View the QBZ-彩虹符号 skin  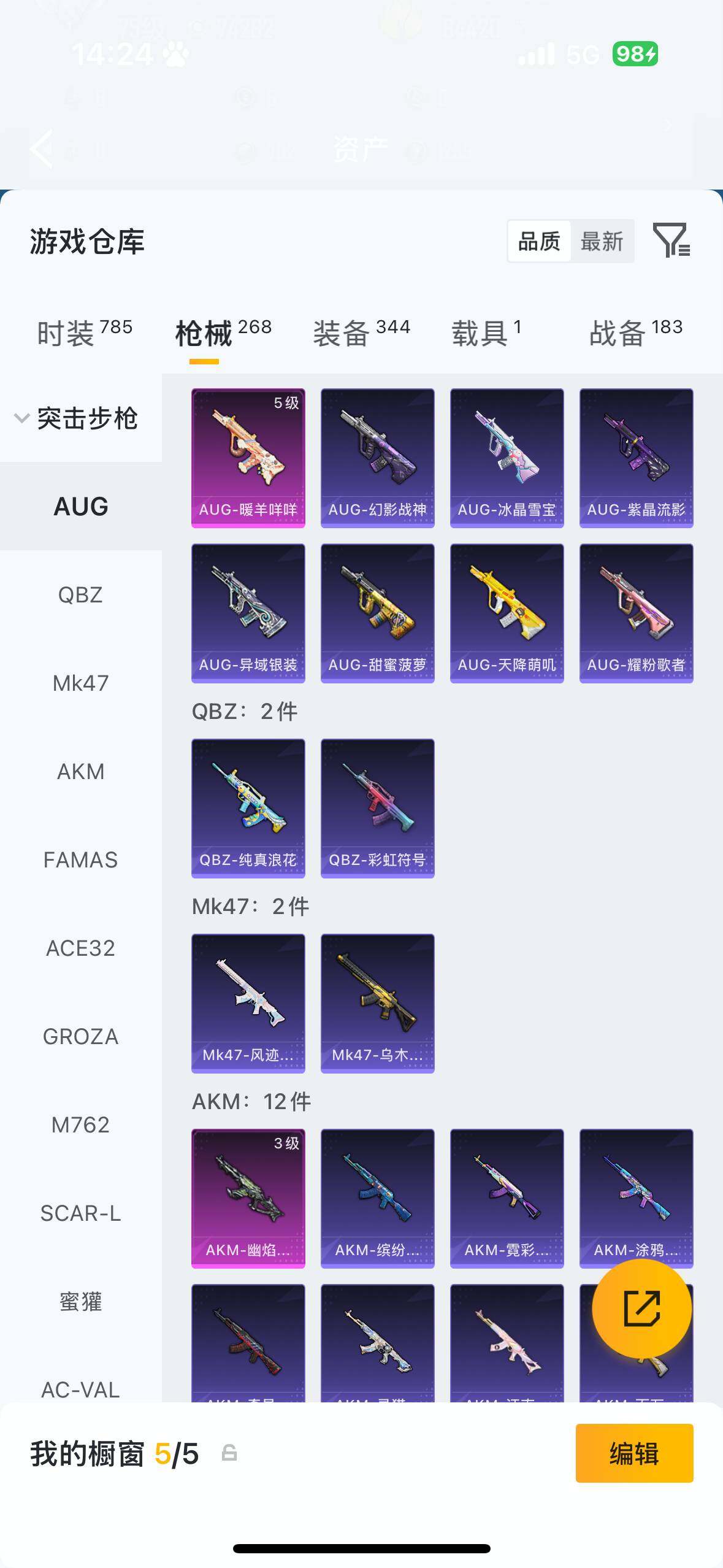coord(377,808)
